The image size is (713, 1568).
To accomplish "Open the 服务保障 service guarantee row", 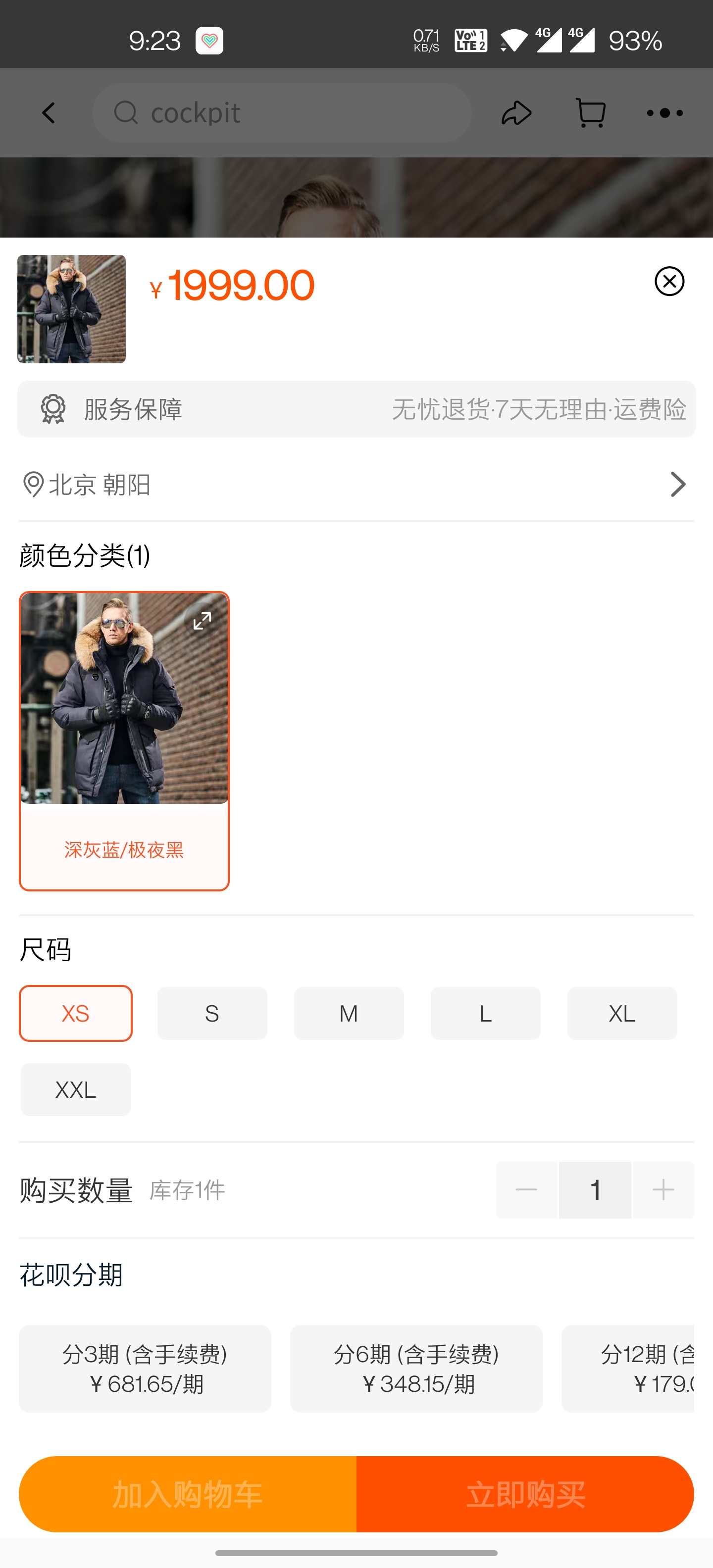I will tap(356, 409).
